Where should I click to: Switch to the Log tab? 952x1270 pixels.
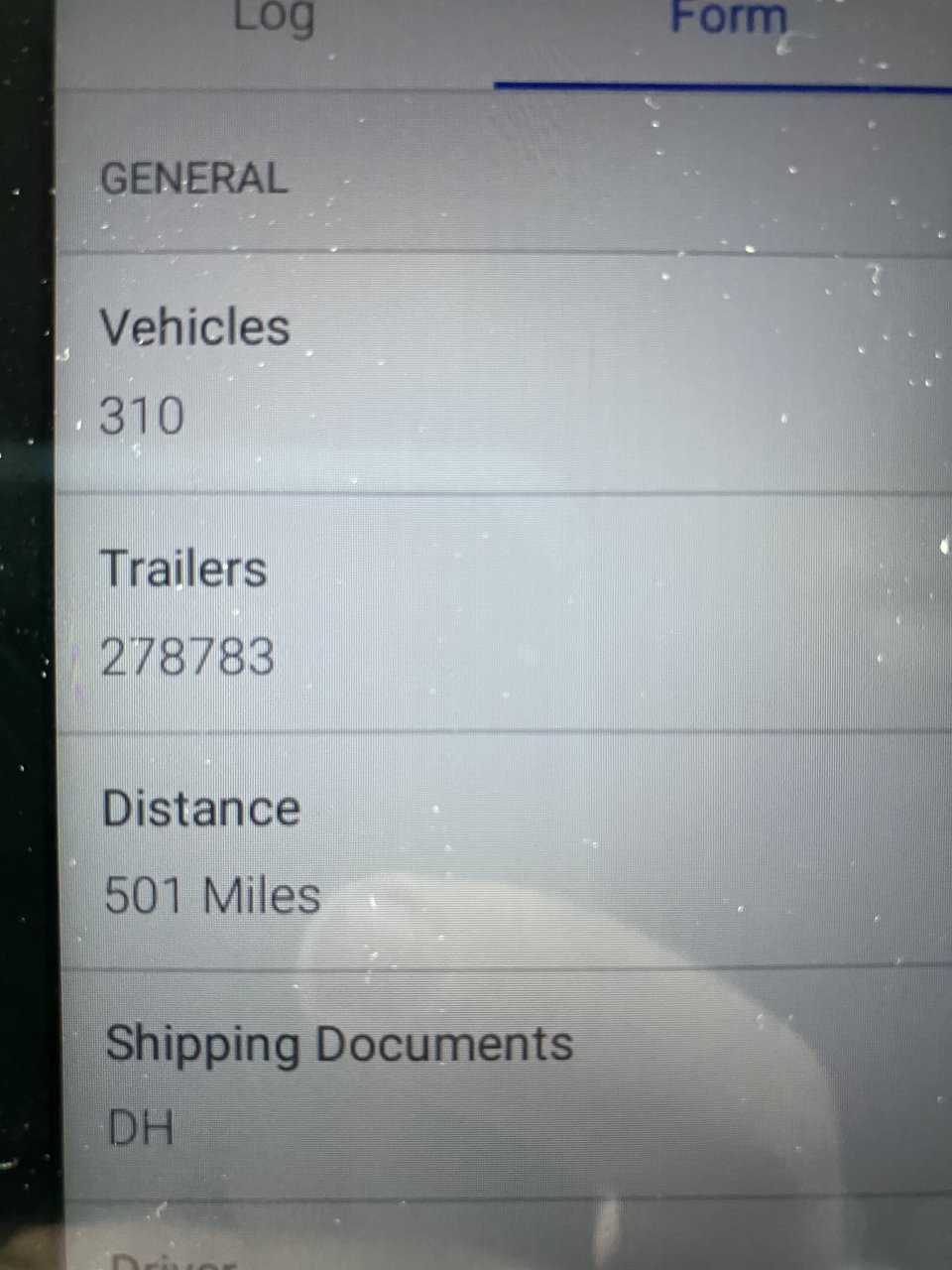[274, 22]
